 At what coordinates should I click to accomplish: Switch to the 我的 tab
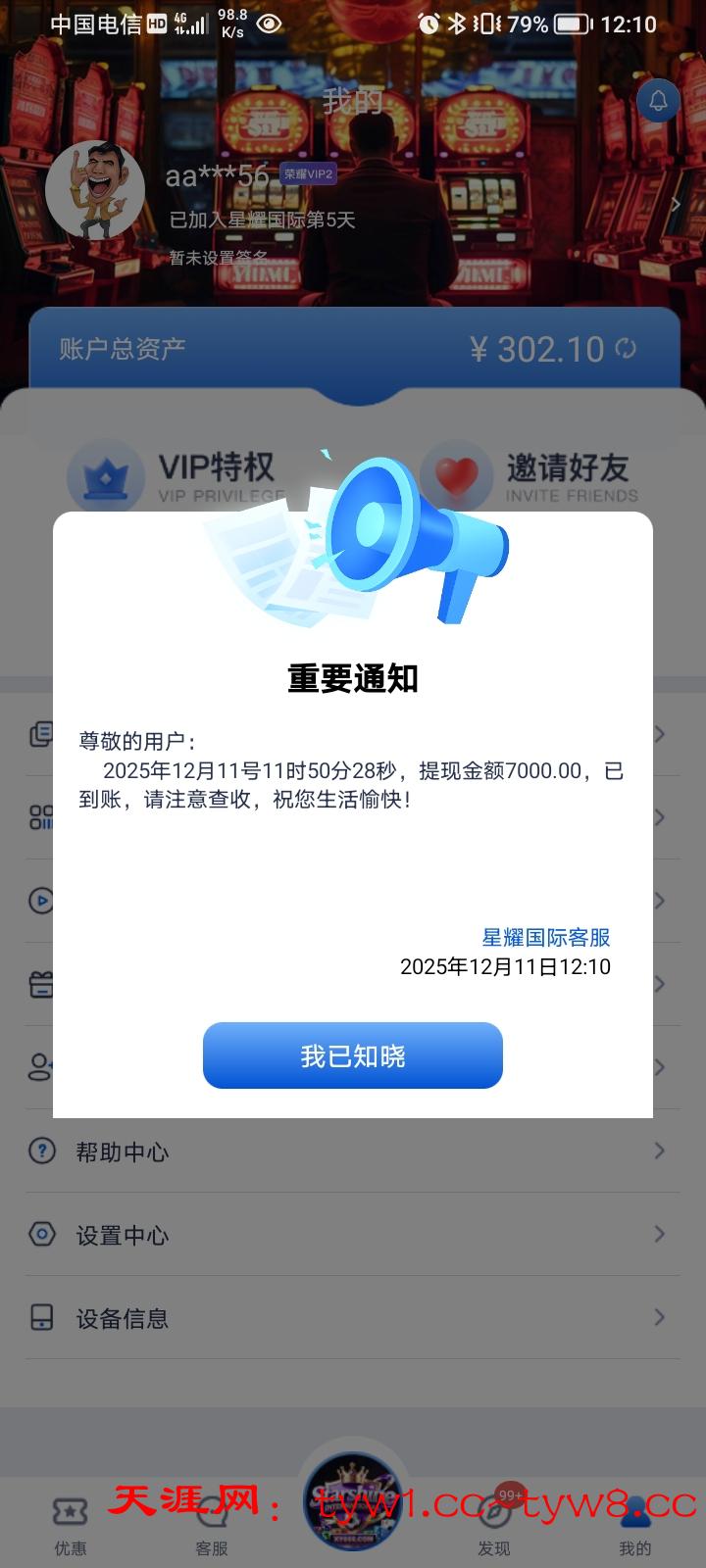click(x=634, y=1525)
